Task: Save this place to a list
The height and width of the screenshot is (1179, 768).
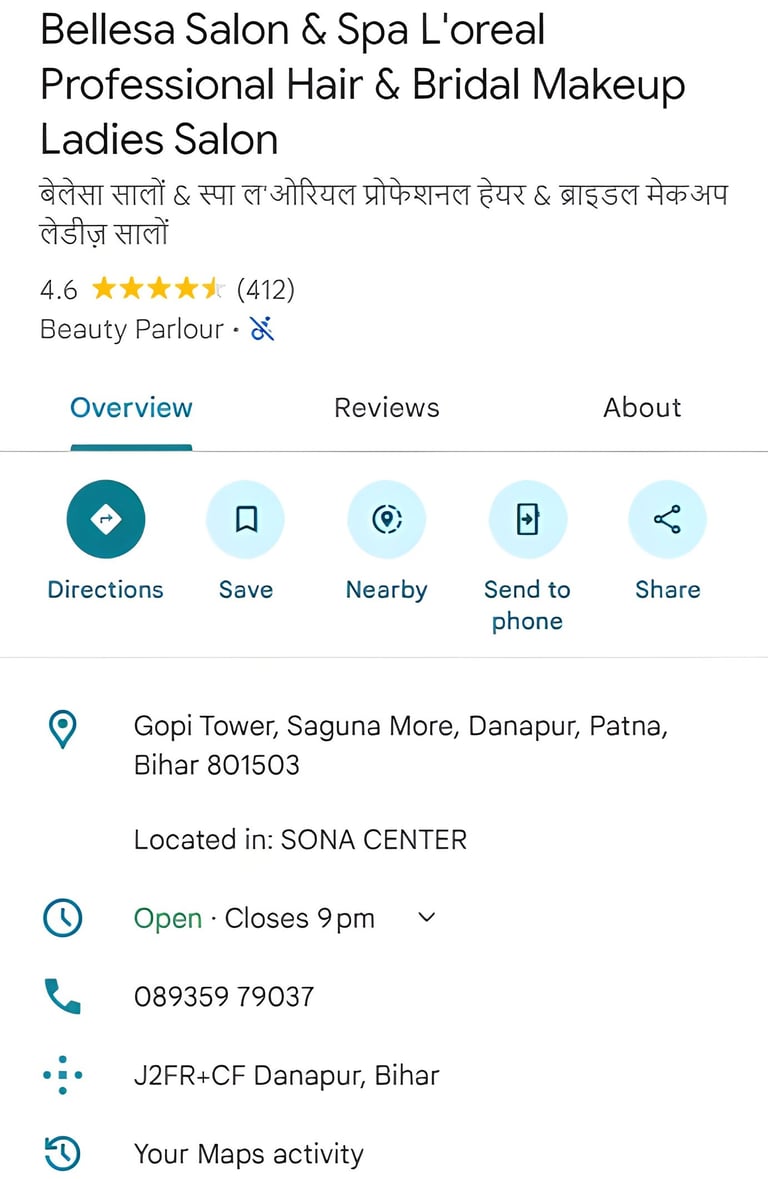Action: (246, 520)
